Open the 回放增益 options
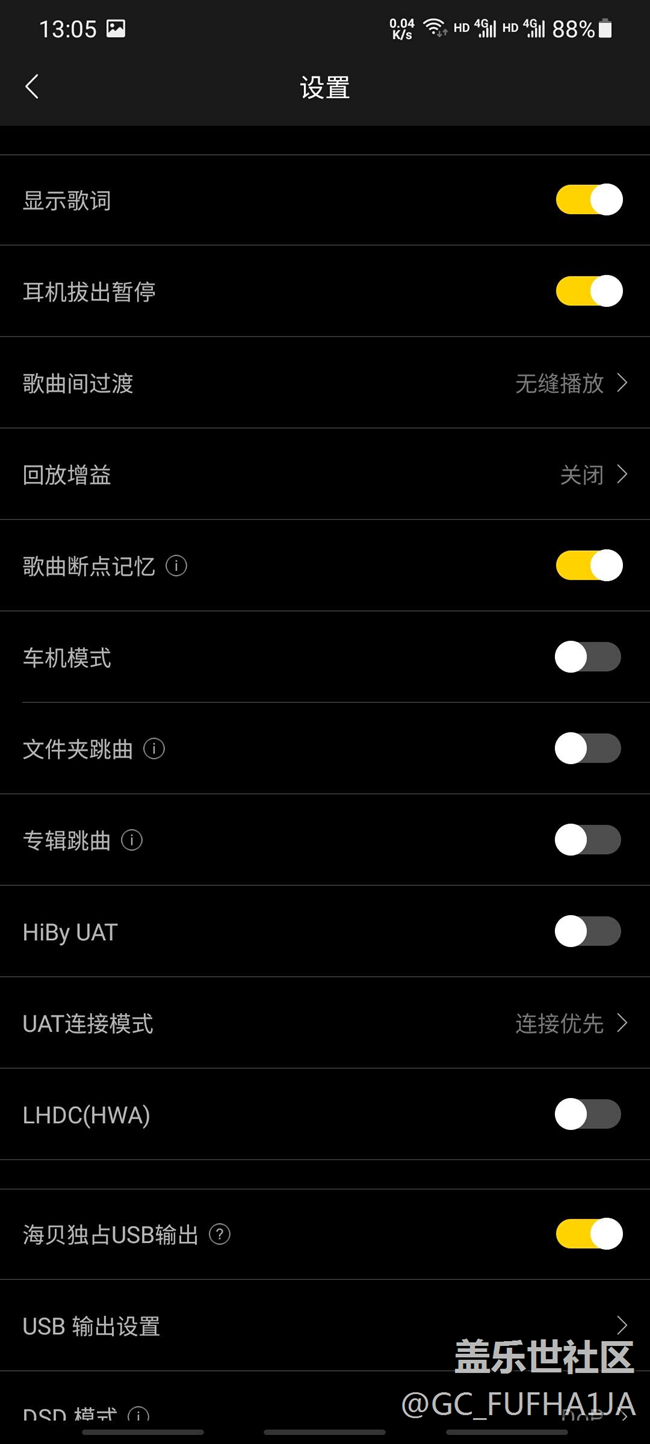 (x=325, y=475)
